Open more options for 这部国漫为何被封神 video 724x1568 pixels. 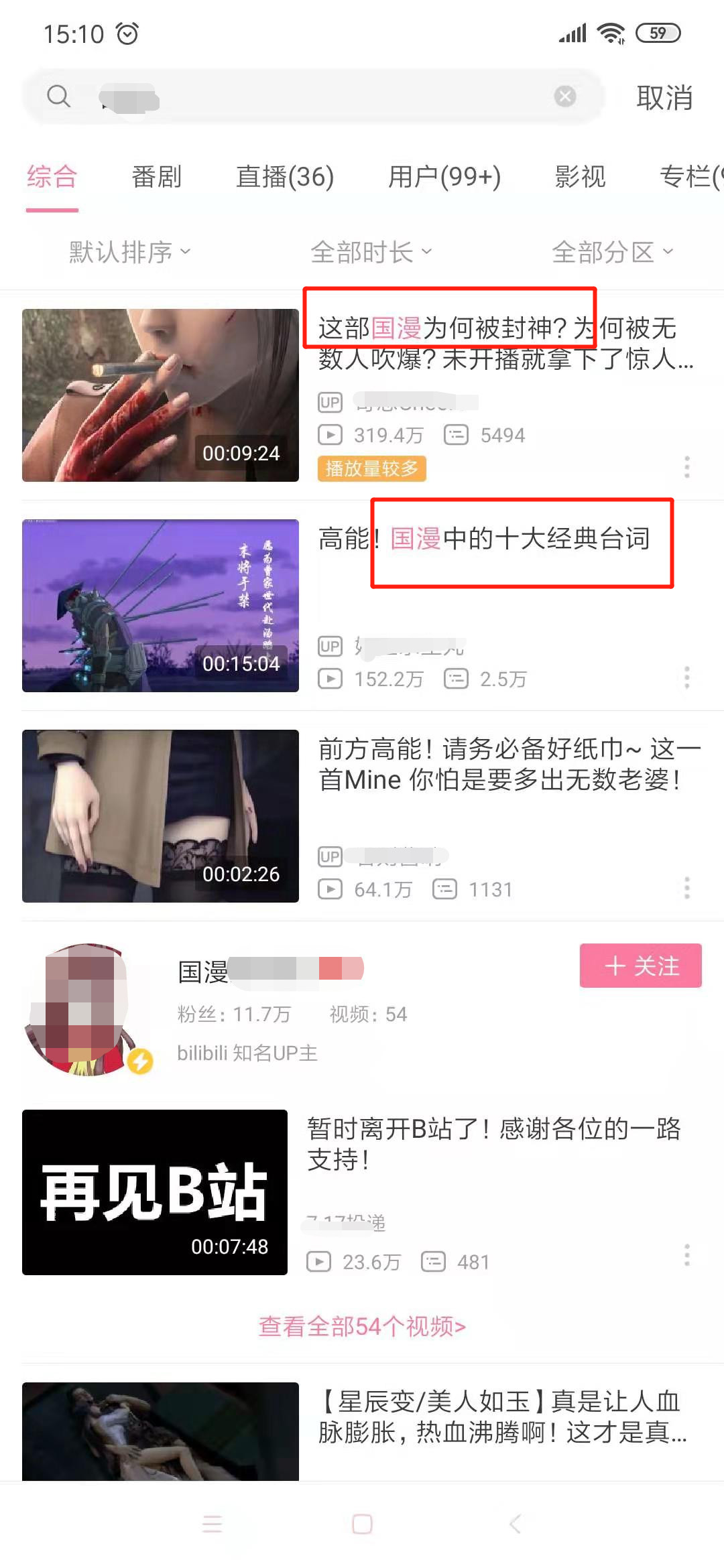tap(686, 467)
